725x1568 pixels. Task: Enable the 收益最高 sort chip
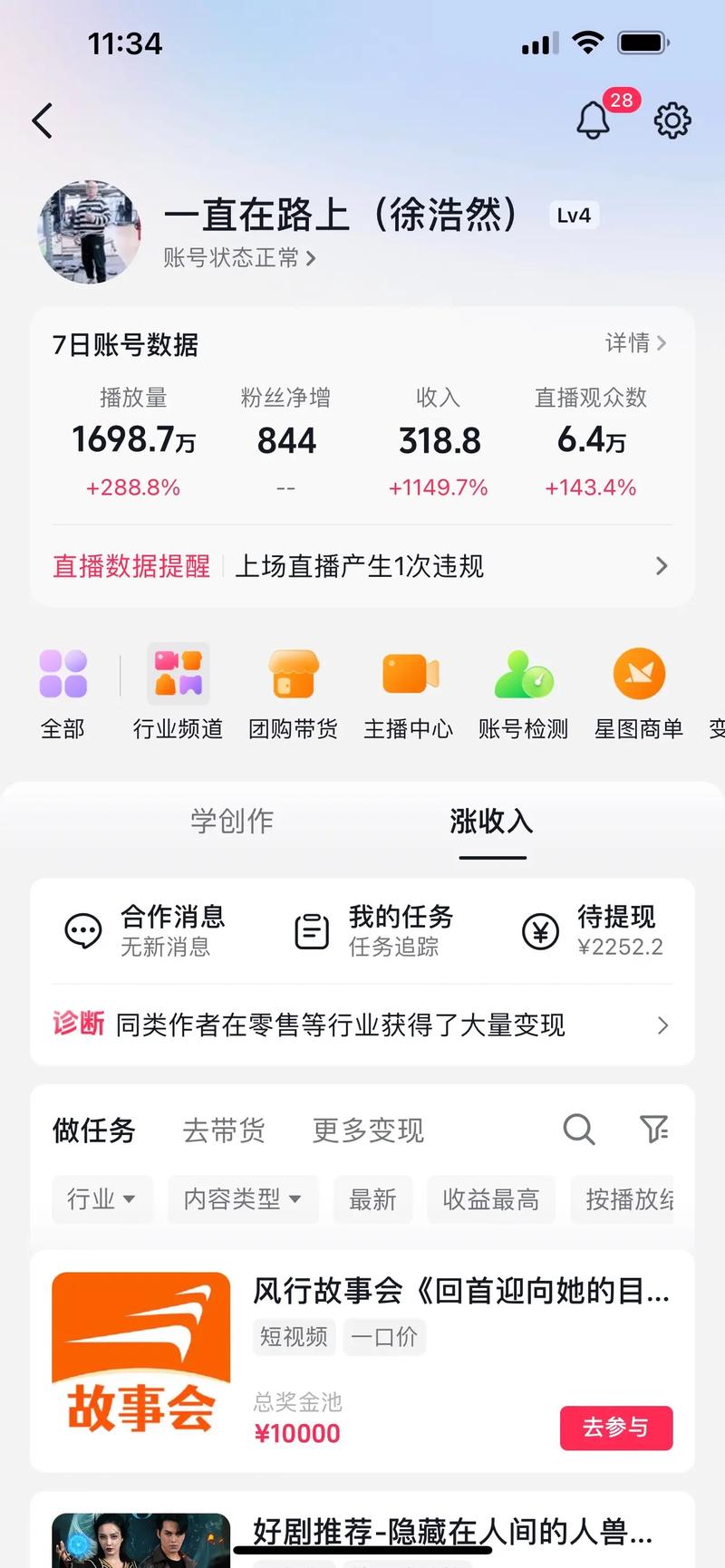[491, 1199]
